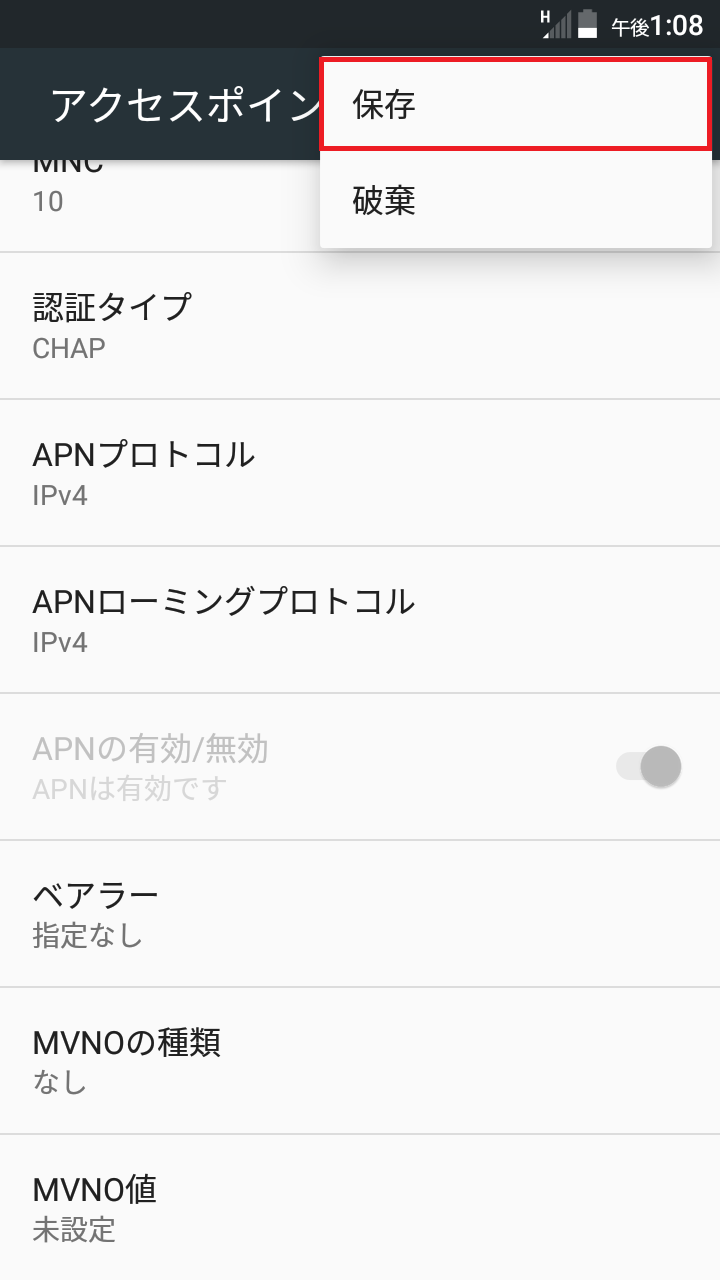Click the H network type indicator

point(545,17)
